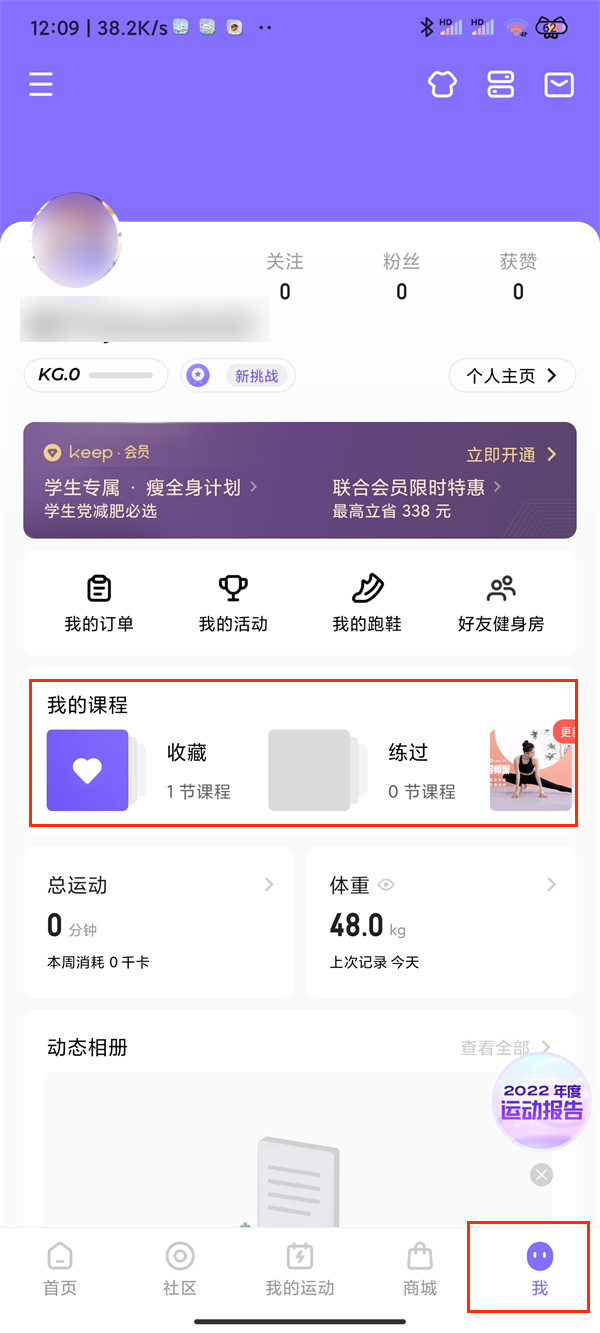Open 我的跑鞋 running shoes

[x=367, y=603]
